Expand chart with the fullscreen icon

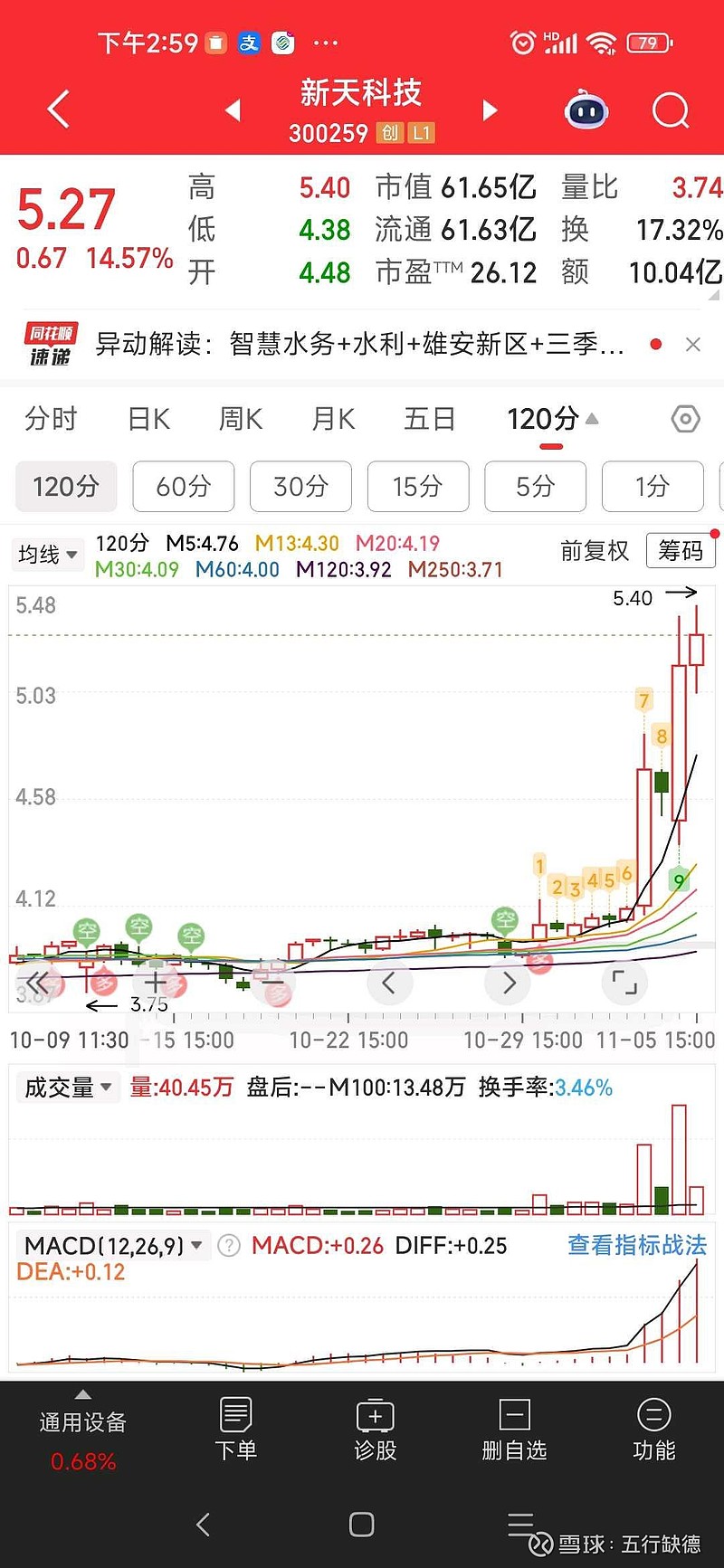624,983
